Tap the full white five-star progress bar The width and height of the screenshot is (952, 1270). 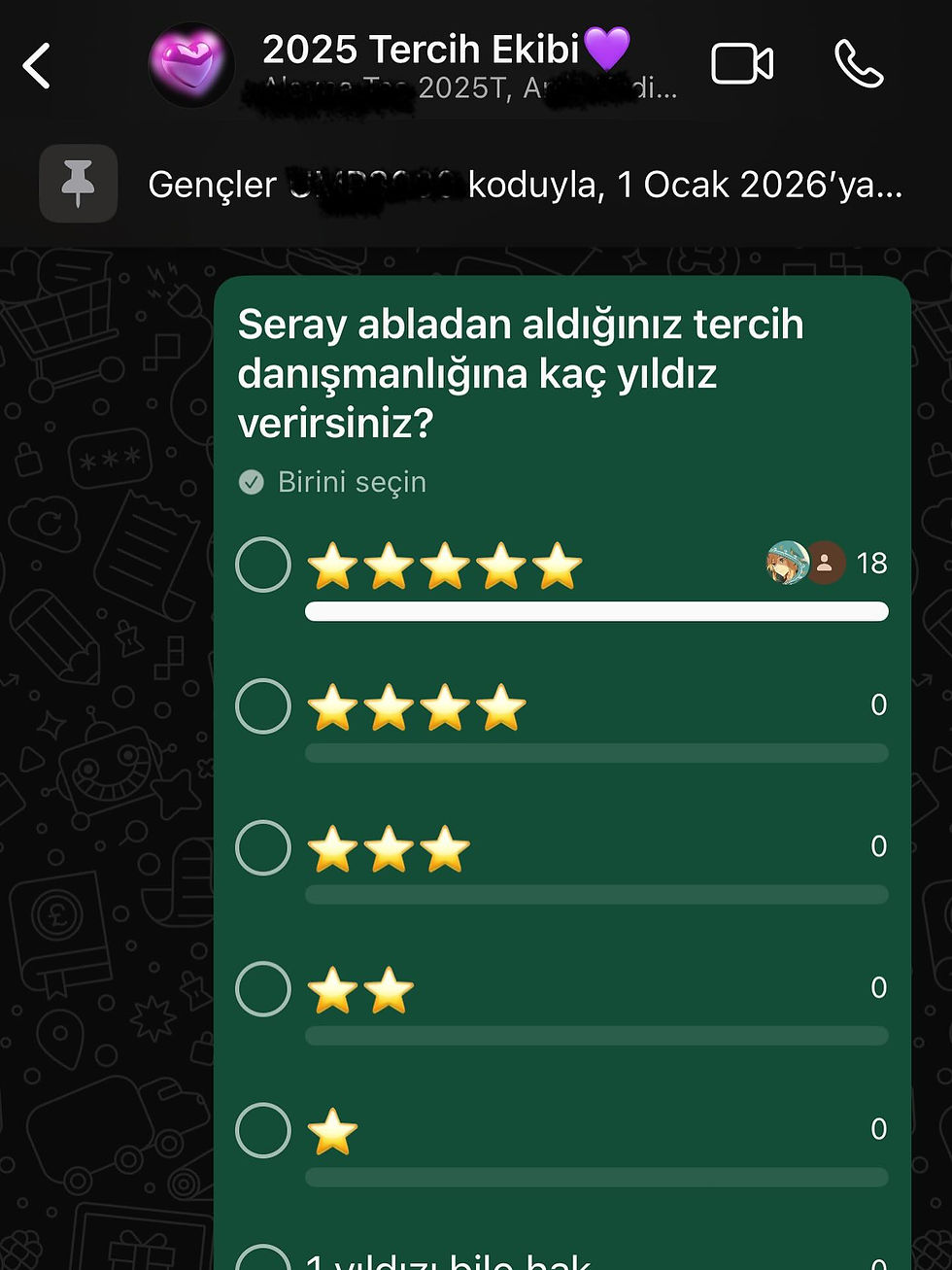point(596,612)
